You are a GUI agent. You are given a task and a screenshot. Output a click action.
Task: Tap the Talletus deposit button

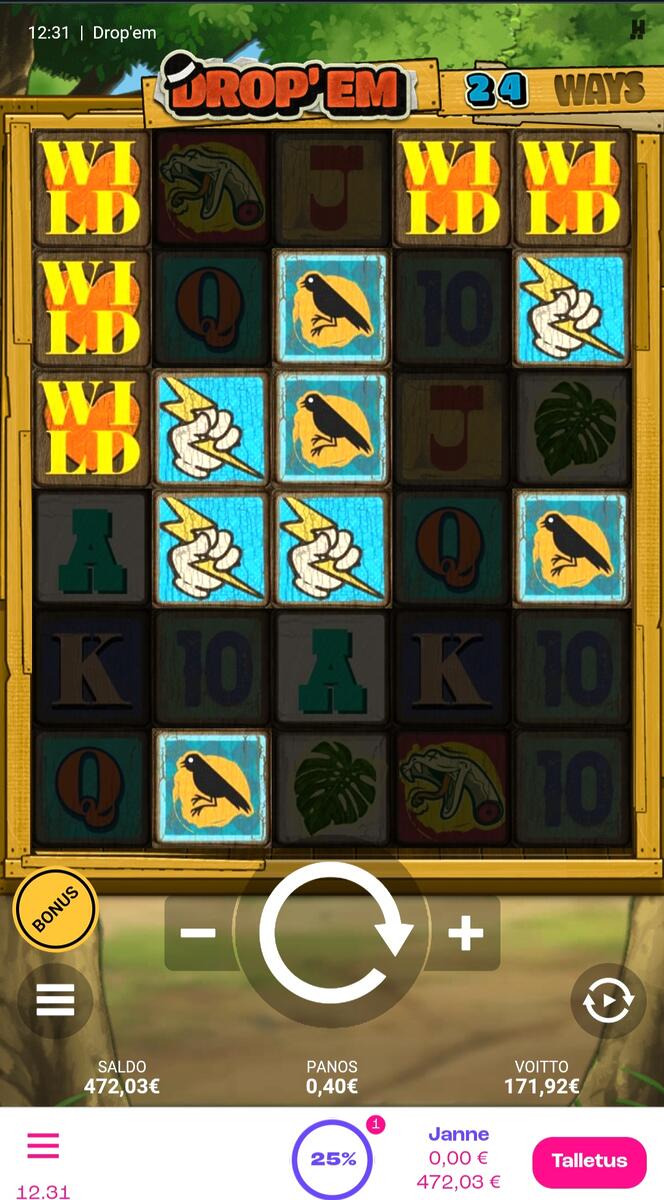(589, 1160)
